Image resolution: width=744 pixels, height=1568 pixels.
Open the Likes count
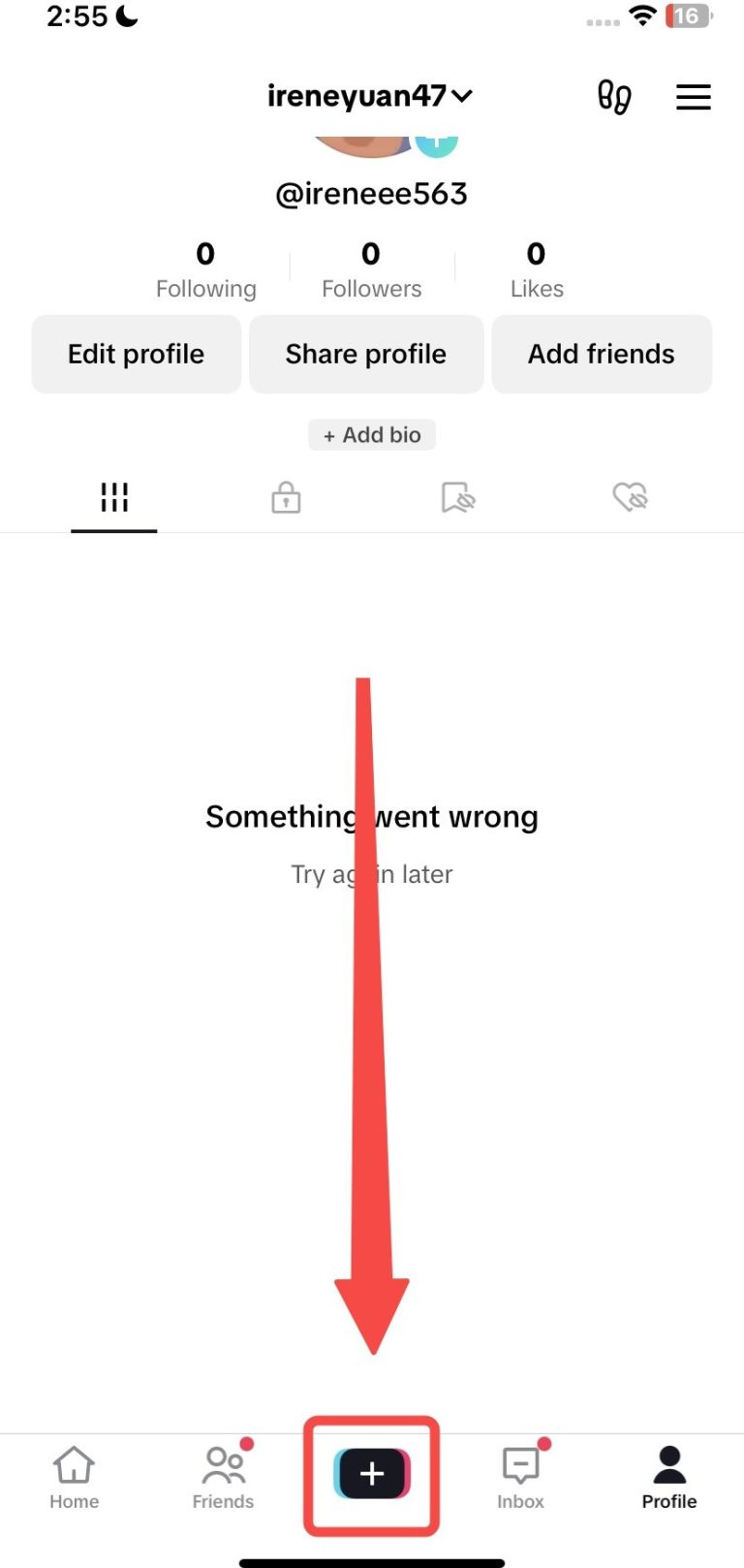pyautogui.click(x=536, y=267)
